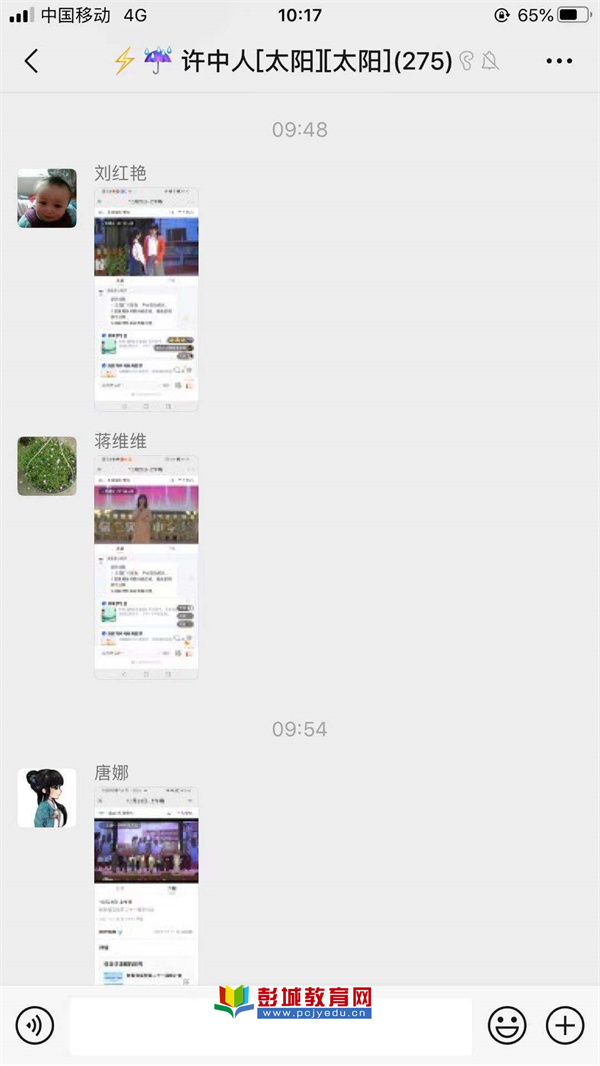Open the emoji sticker panel

tap(507, 1026)
